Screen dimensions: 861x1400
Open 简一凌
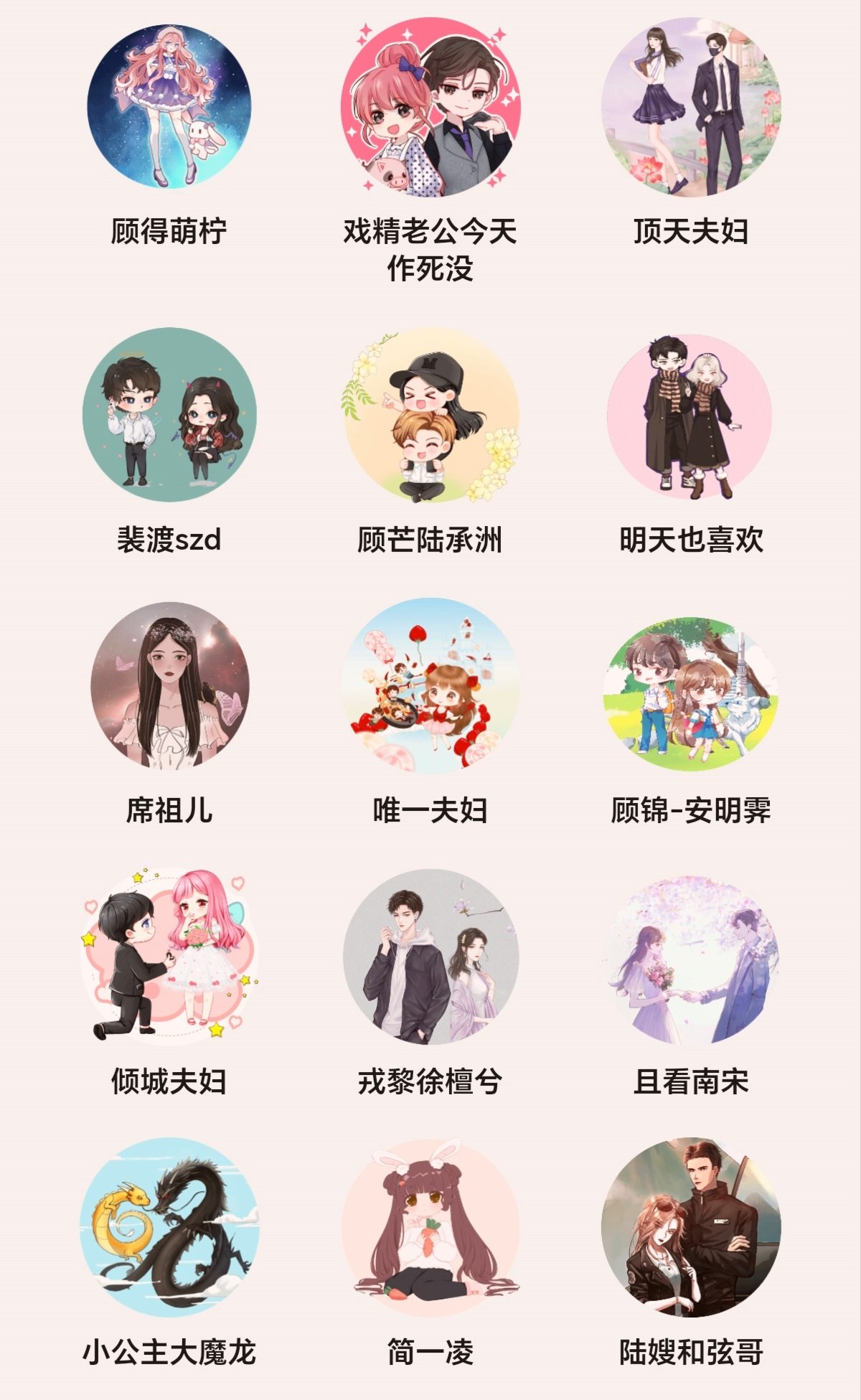point(430,1227)
